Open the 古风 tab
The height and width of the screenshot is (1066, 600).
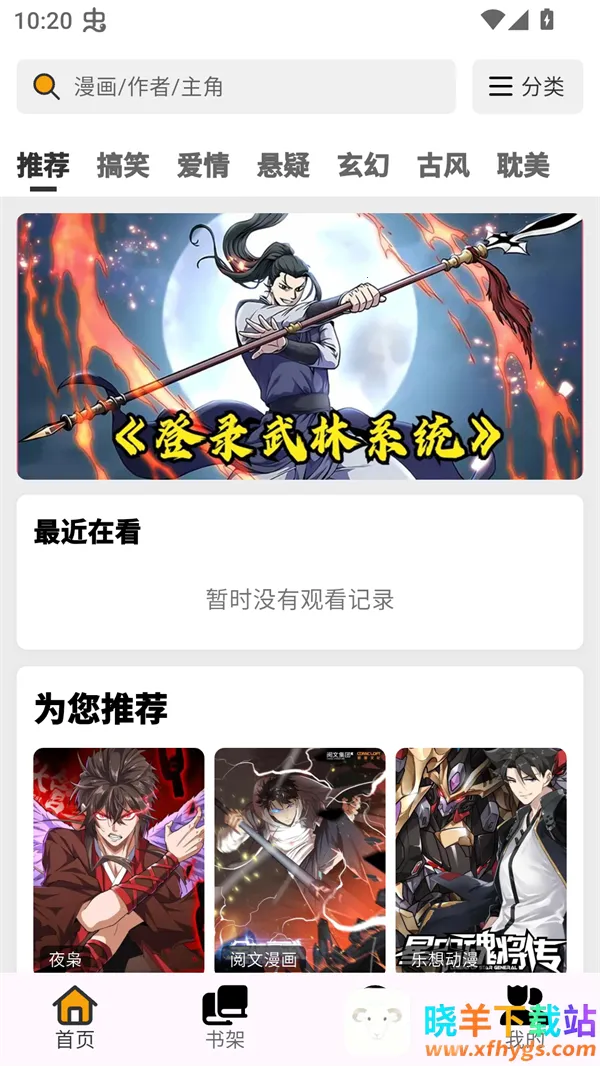click(443, 165)
